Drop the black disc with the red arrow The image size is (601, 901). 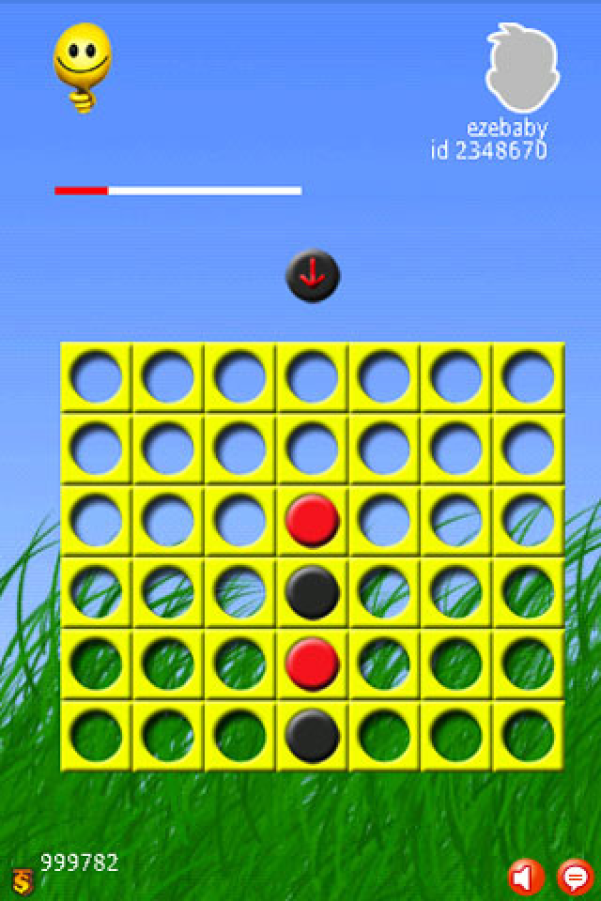[x=313, y=275]
